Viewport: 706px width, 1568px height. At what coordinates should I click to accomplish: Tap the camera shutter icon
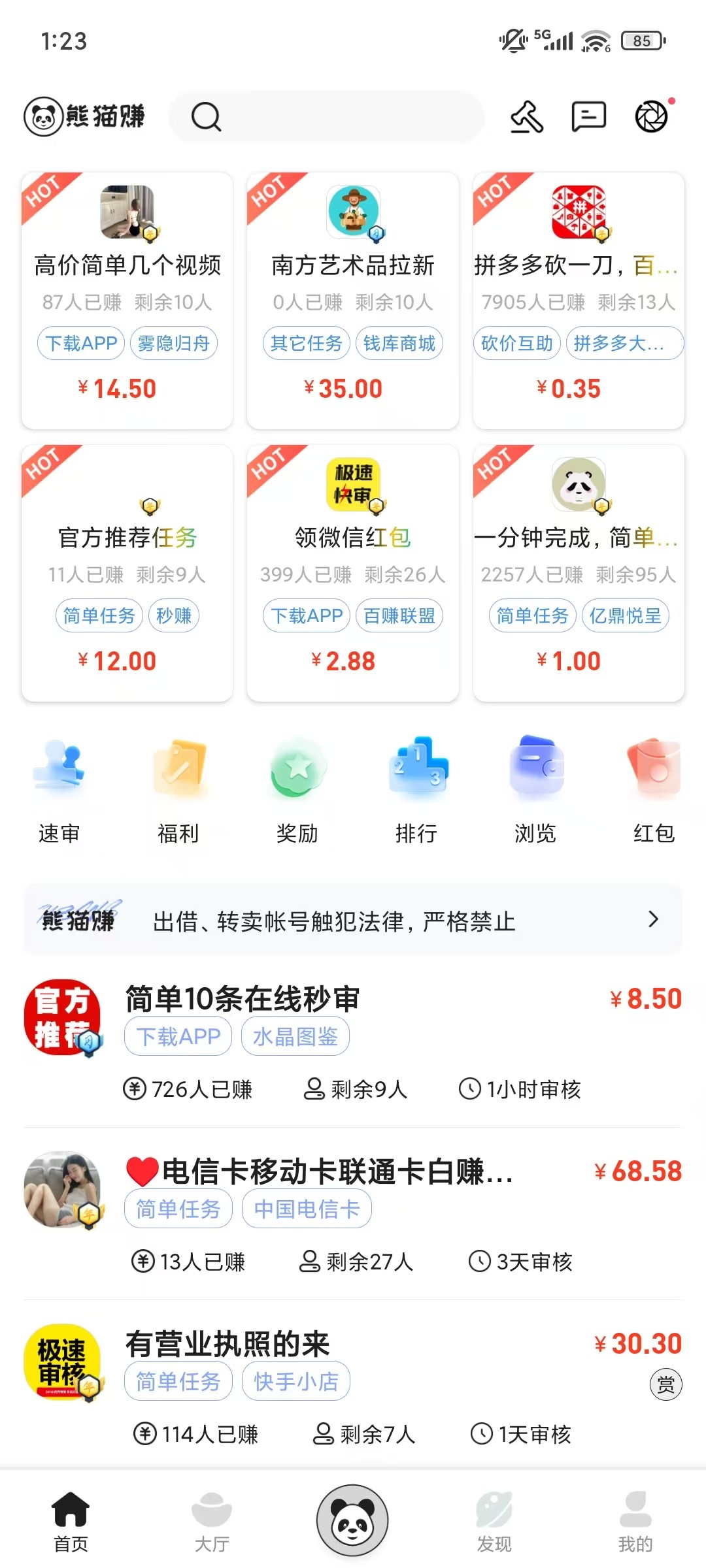(652, 118)
